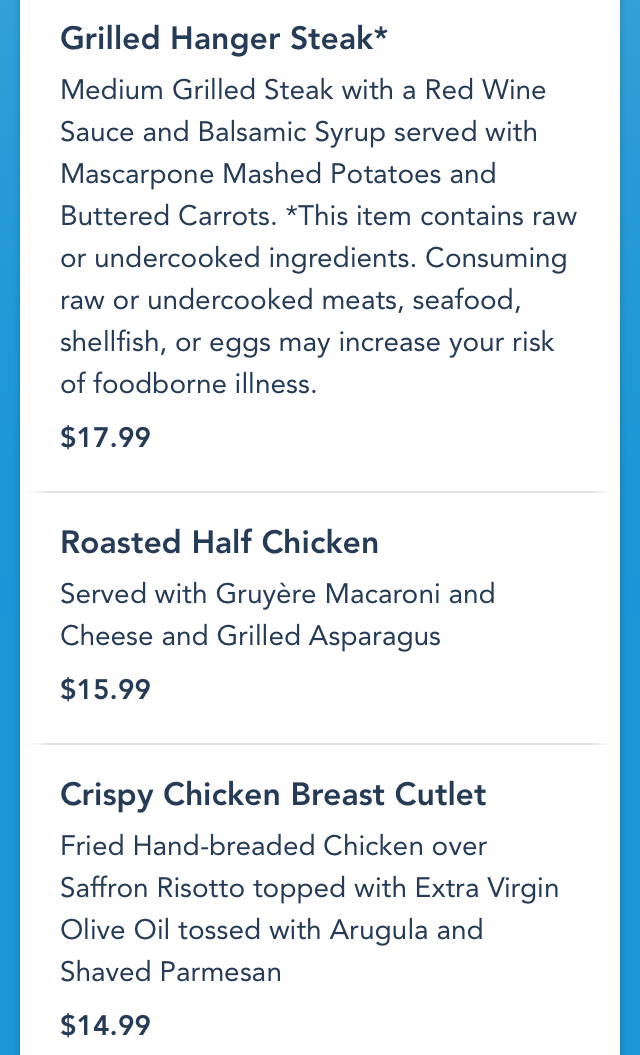
Task: Select the Roasted Half Chicken entry
Action: pos(220,543)
